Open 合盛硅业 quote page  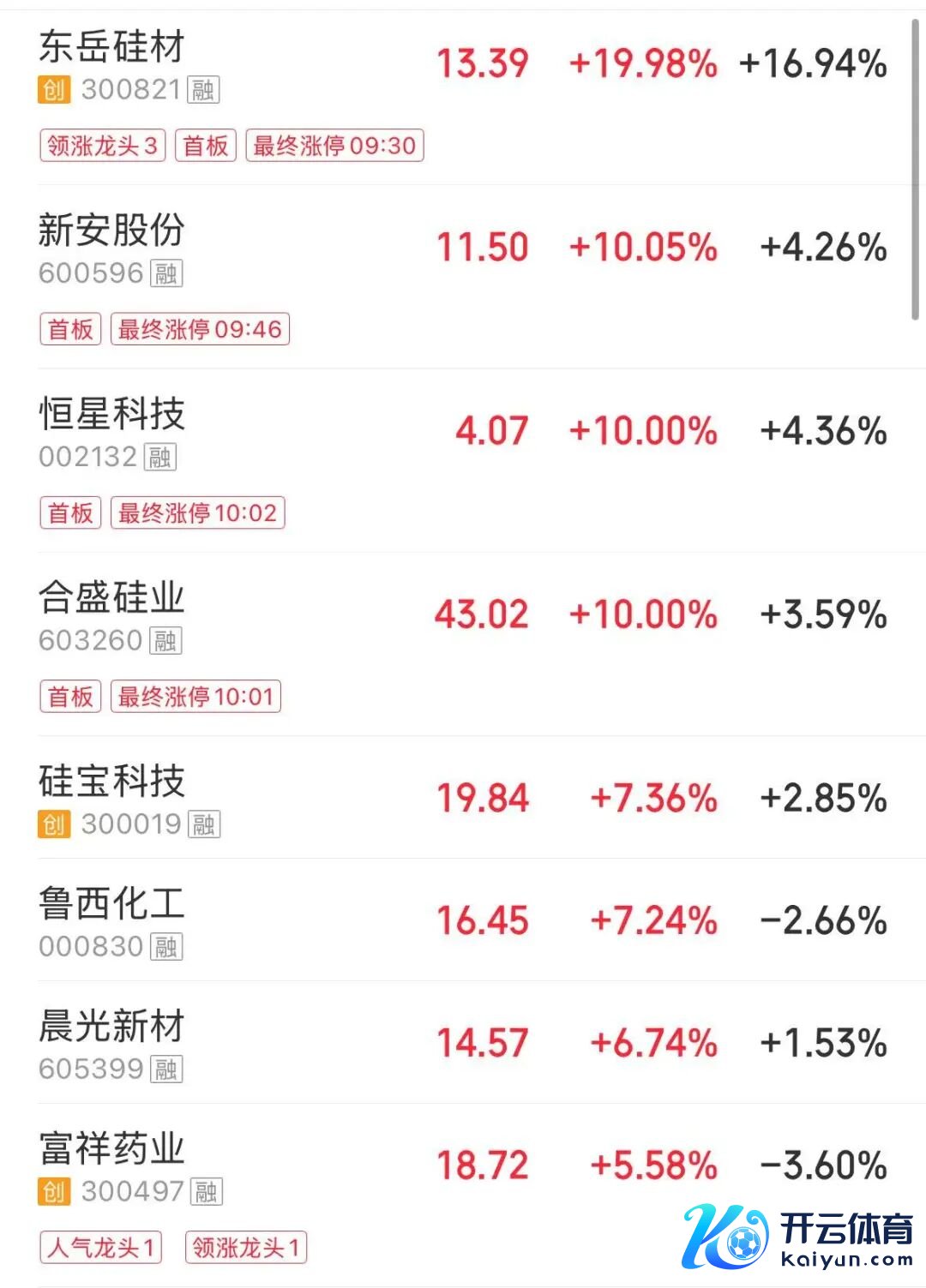111,598
